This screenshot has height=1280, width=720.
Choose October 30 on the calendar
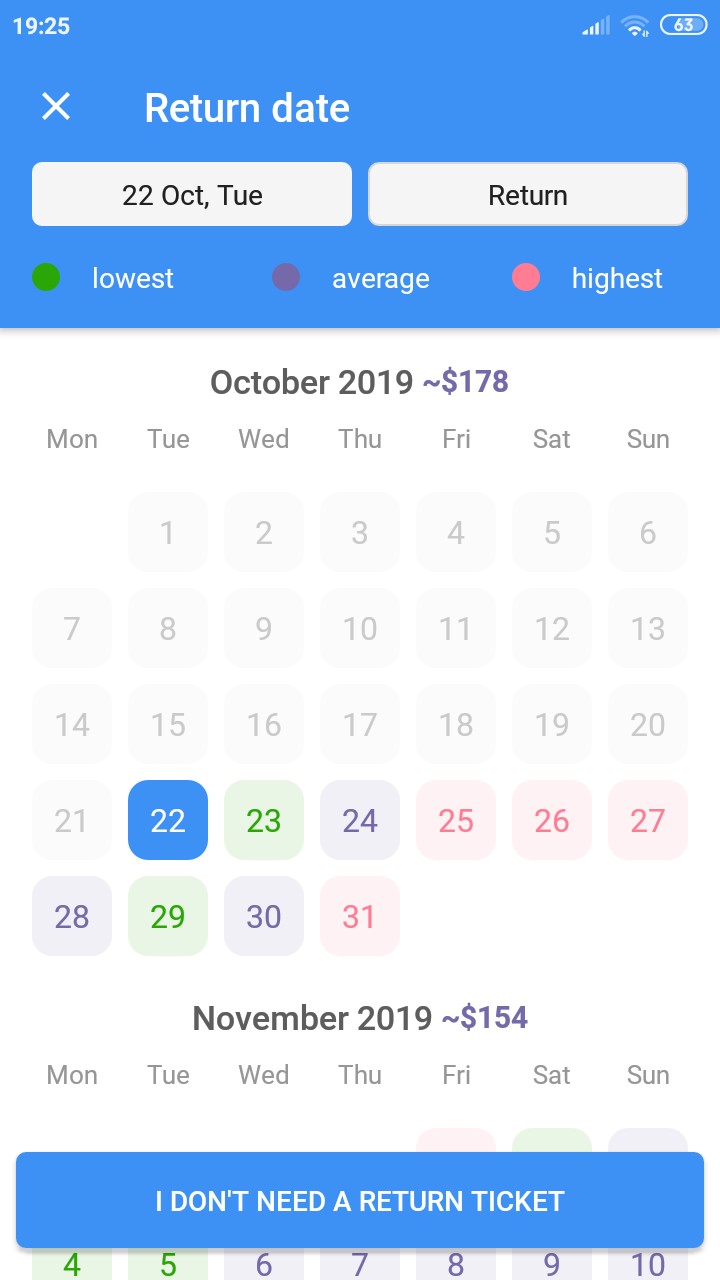(x=264, y=916)
